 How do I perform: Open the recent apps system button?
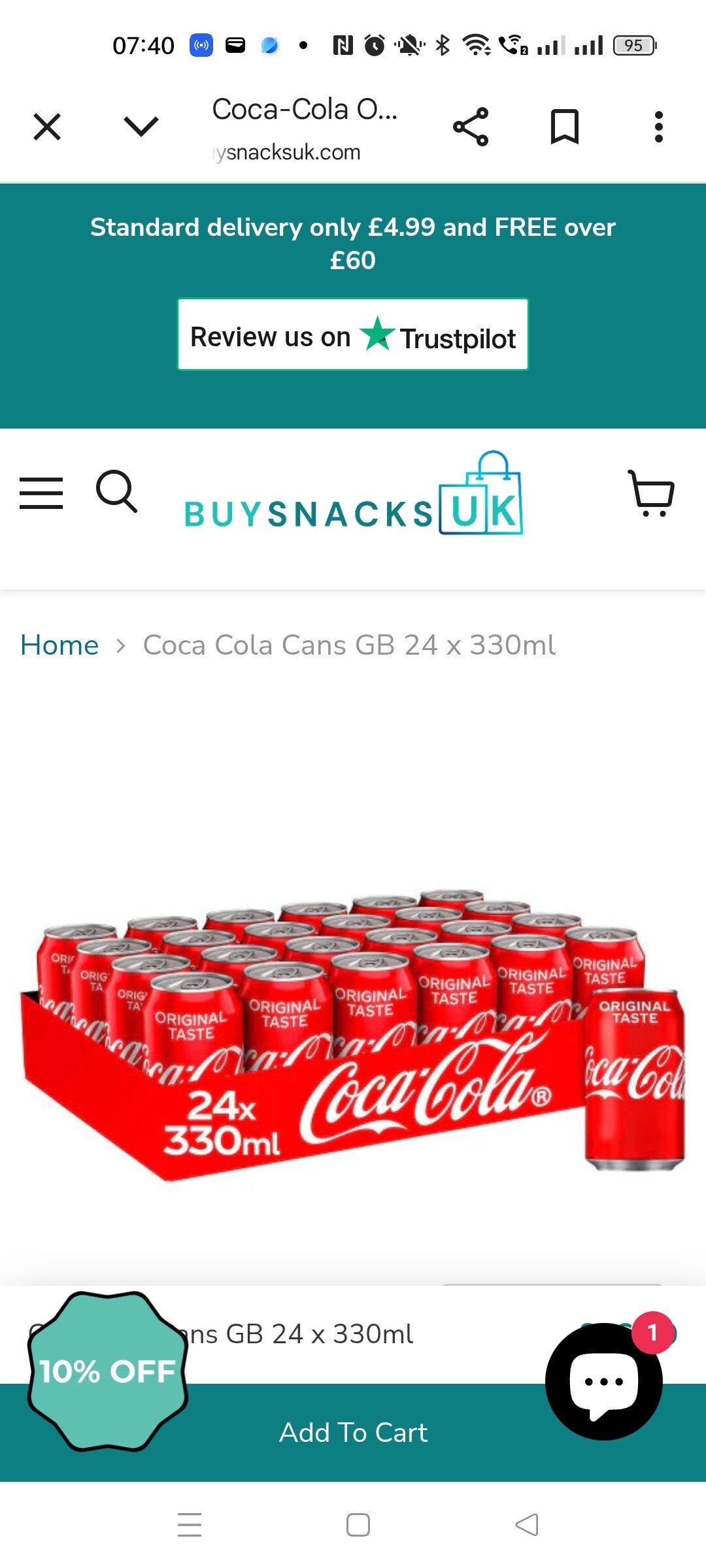pyautogui.click(x=190, y=1525)
